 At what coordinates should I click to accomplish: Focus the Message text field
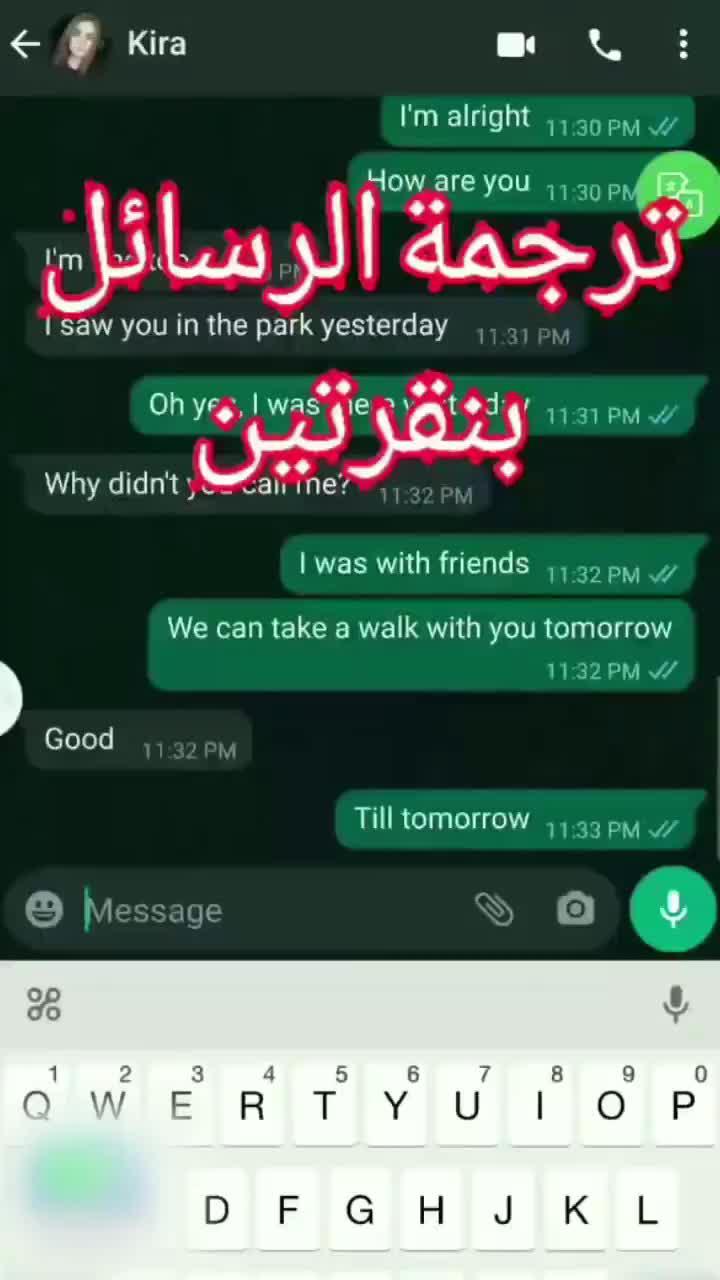pos(270,910)
